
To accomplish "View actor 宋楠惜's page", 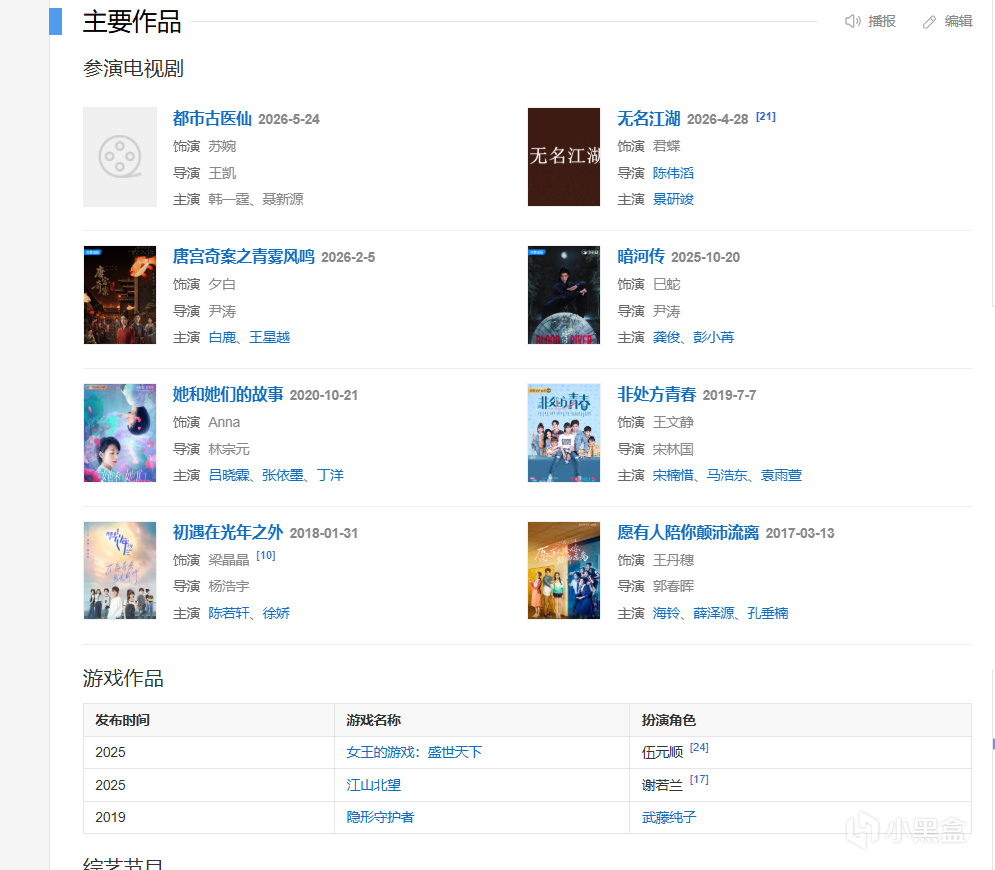I will (673, 475).
